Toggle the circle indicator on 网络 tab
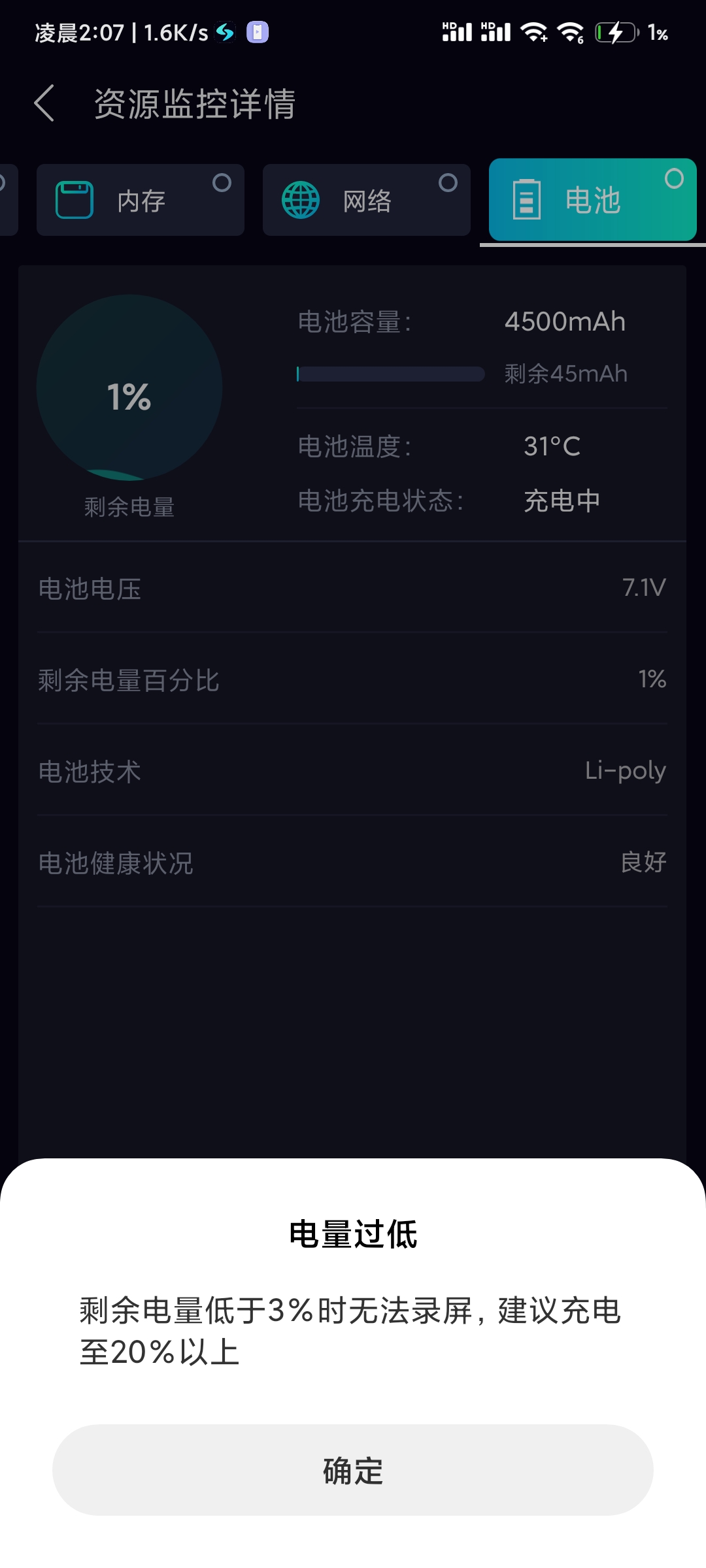706x1568 pixels. click(448, 183)
